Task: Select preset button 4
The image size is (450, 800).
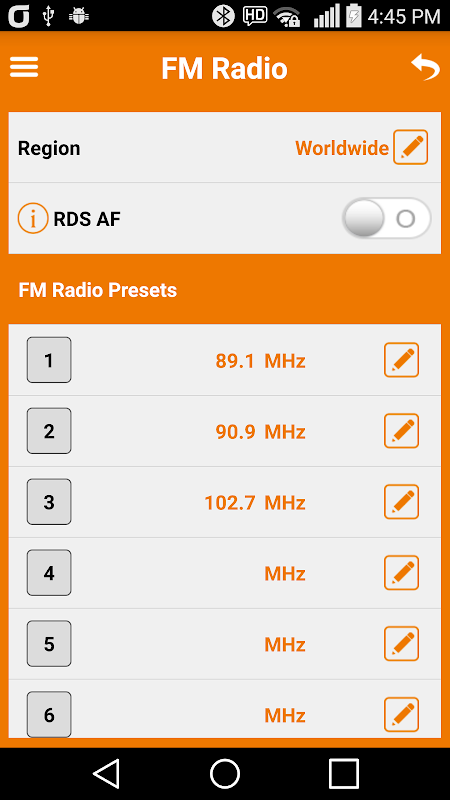Action: click(x=49, y=573)
